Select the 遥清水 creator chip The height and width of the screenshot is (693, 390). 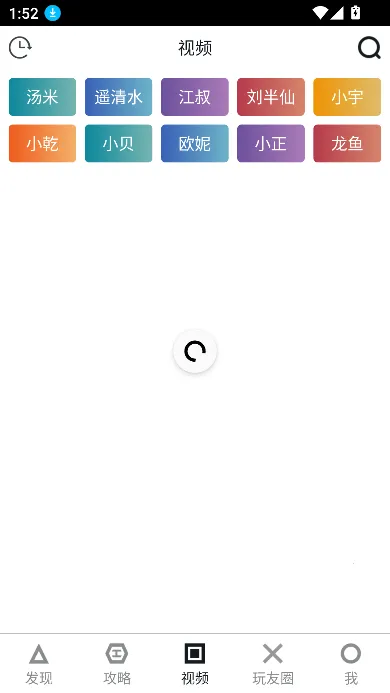click(119, 97)
